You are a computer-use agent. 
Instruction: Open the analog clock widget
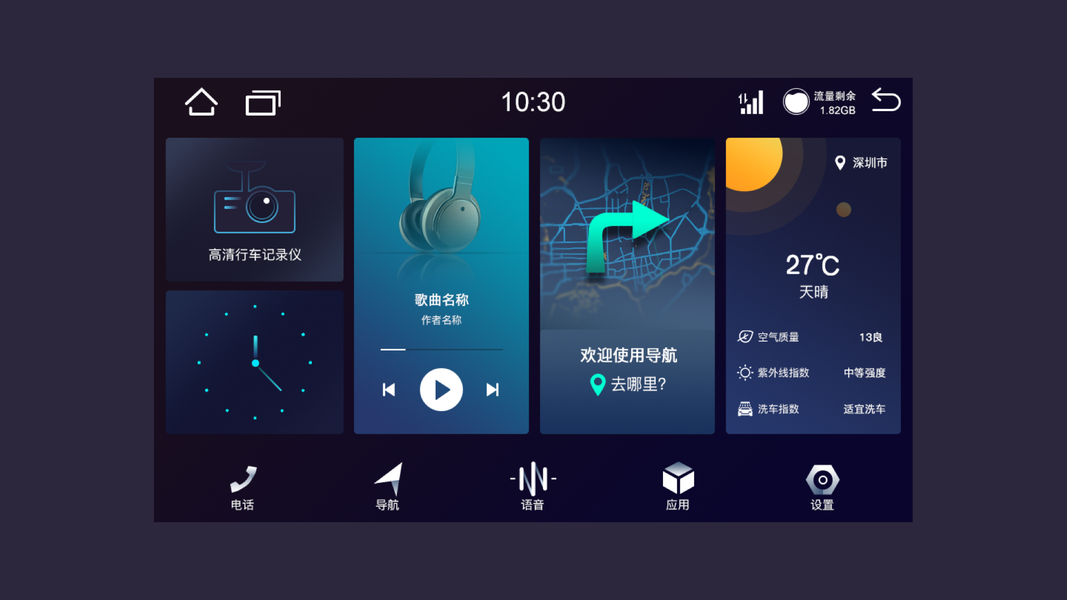pos(254,362)
